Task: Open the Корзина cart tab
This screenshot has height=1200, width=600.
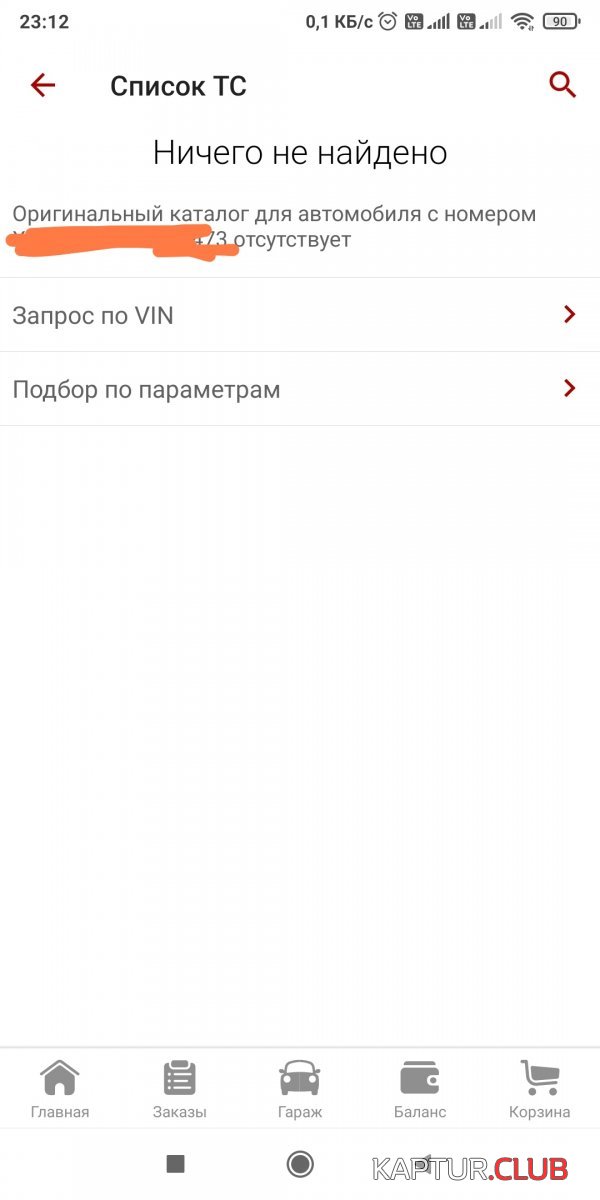Action: click(x=540, y=1089)
